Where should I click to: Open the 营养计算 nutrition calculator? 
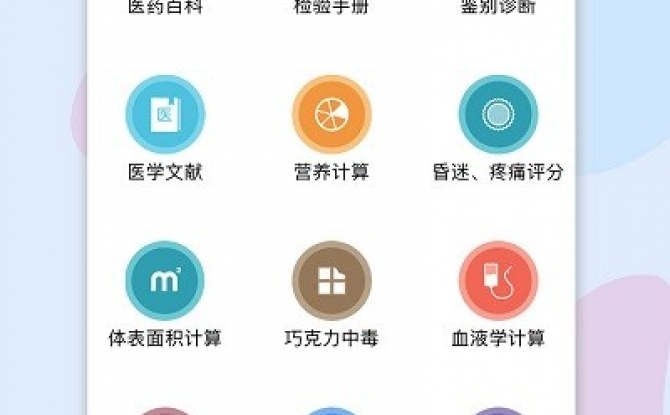point(331,115)
